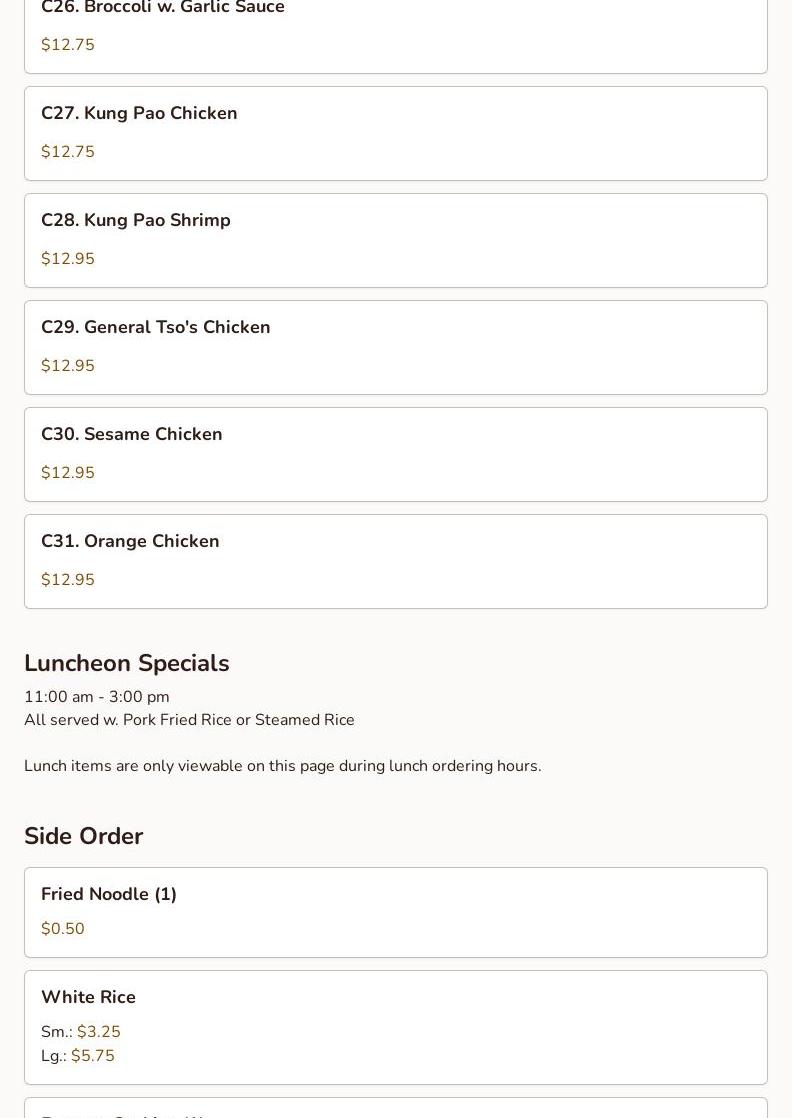The height and width of the screenshot is (1118, 792).
Task: Open the Fried Noodle side order
Action: (x=395, y=912)
